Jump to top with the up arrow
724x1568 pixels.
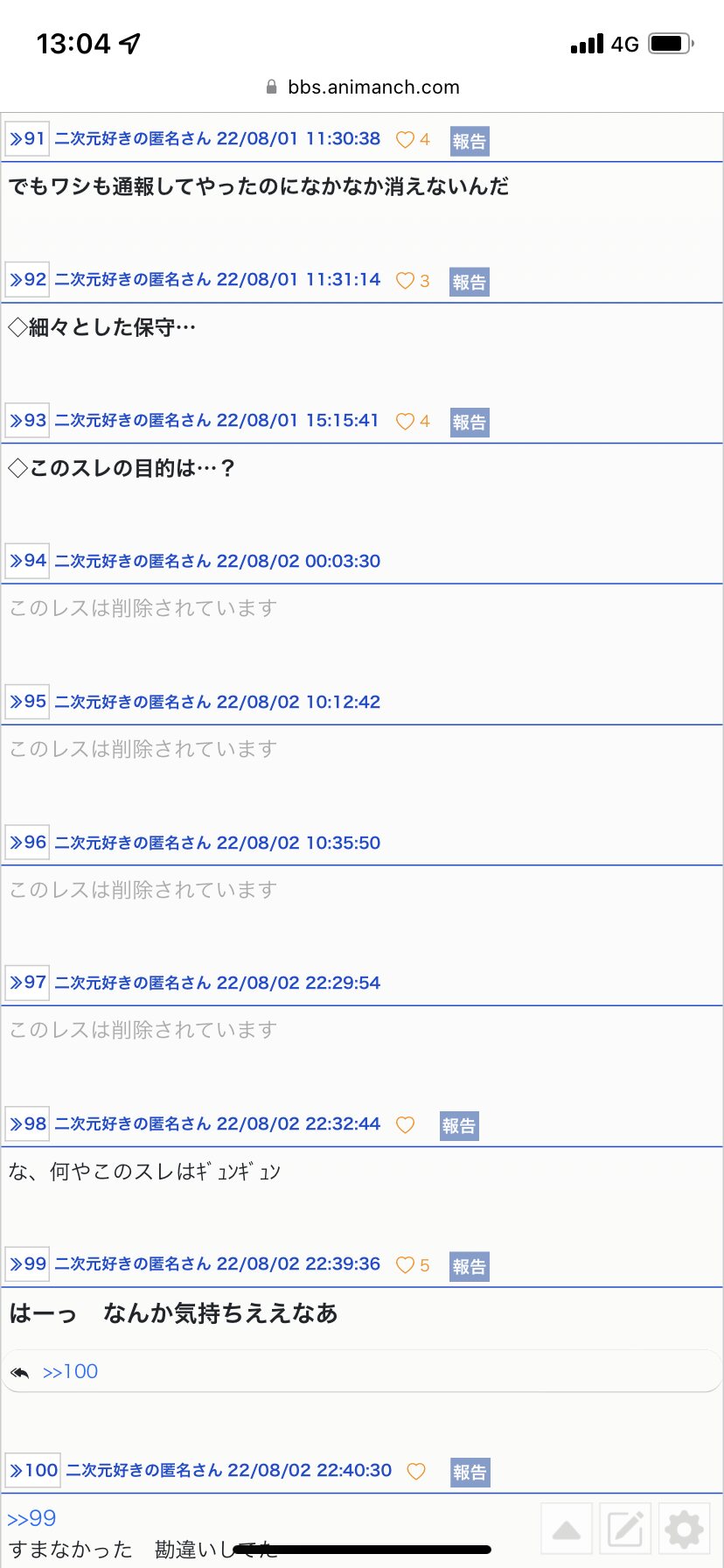tap(567, 1530)
